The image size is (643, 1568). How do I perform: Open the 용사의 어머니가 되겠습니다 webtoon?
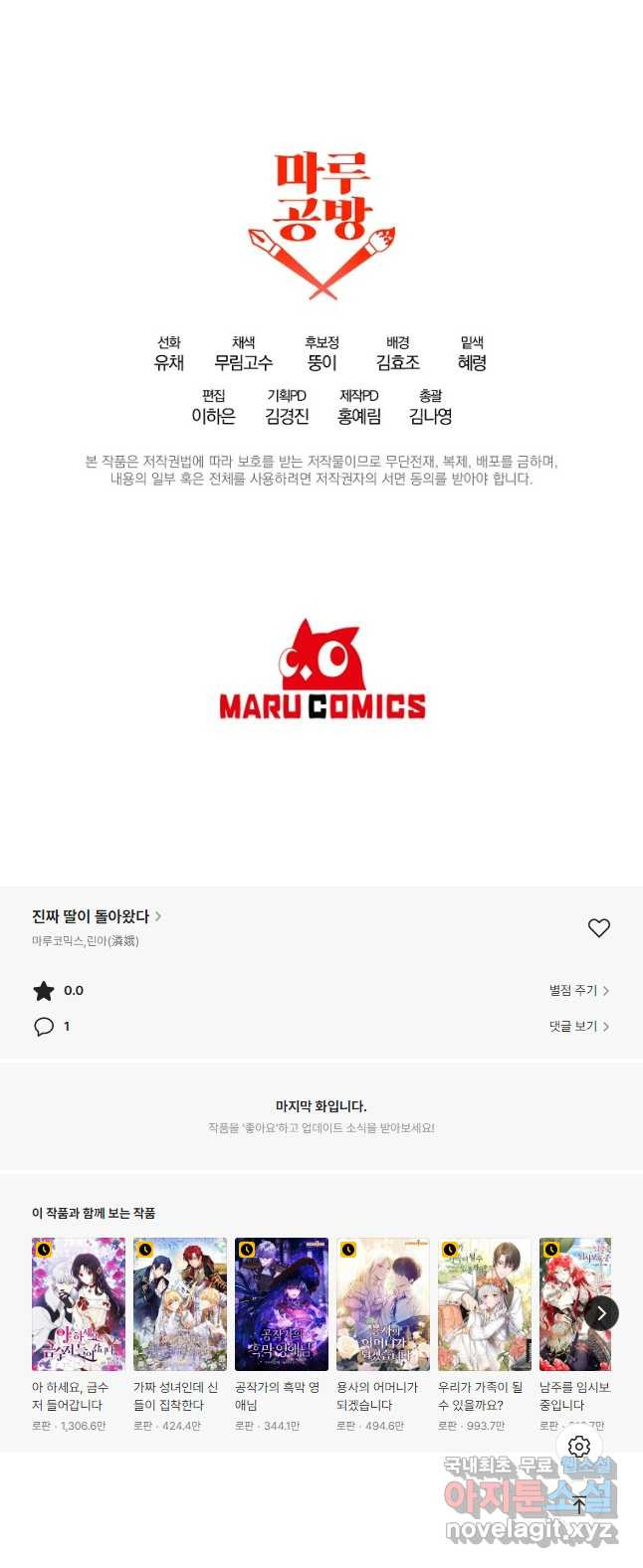(x=383, y=1304)
